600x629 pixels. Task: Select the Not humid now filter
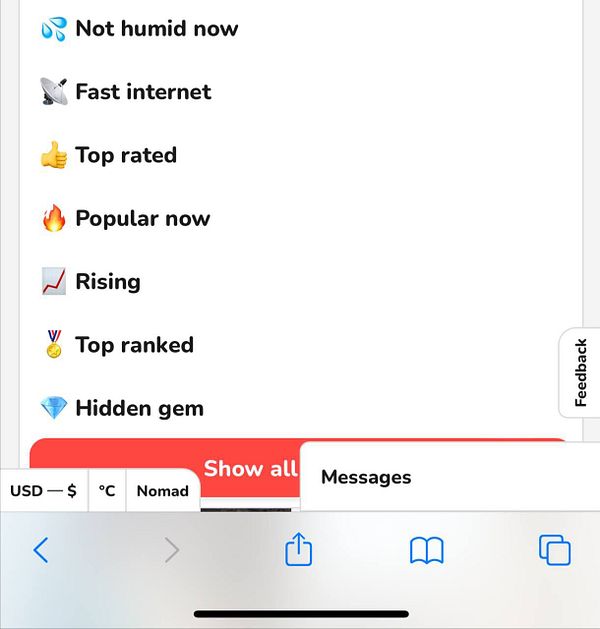pos(140,29)
